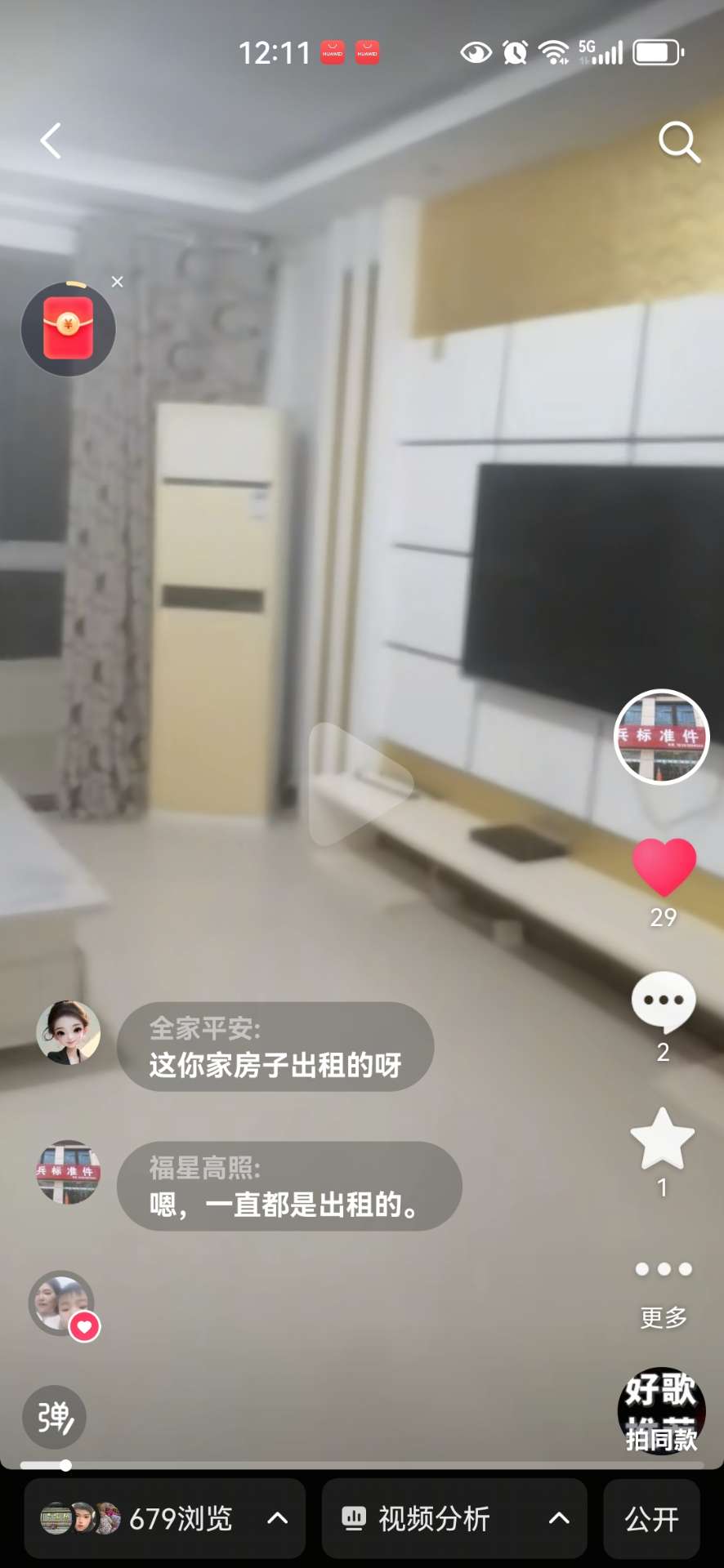Seek using the video progress bar
Viewport: 724px width, 1568px height.
tap(361, 1465)
